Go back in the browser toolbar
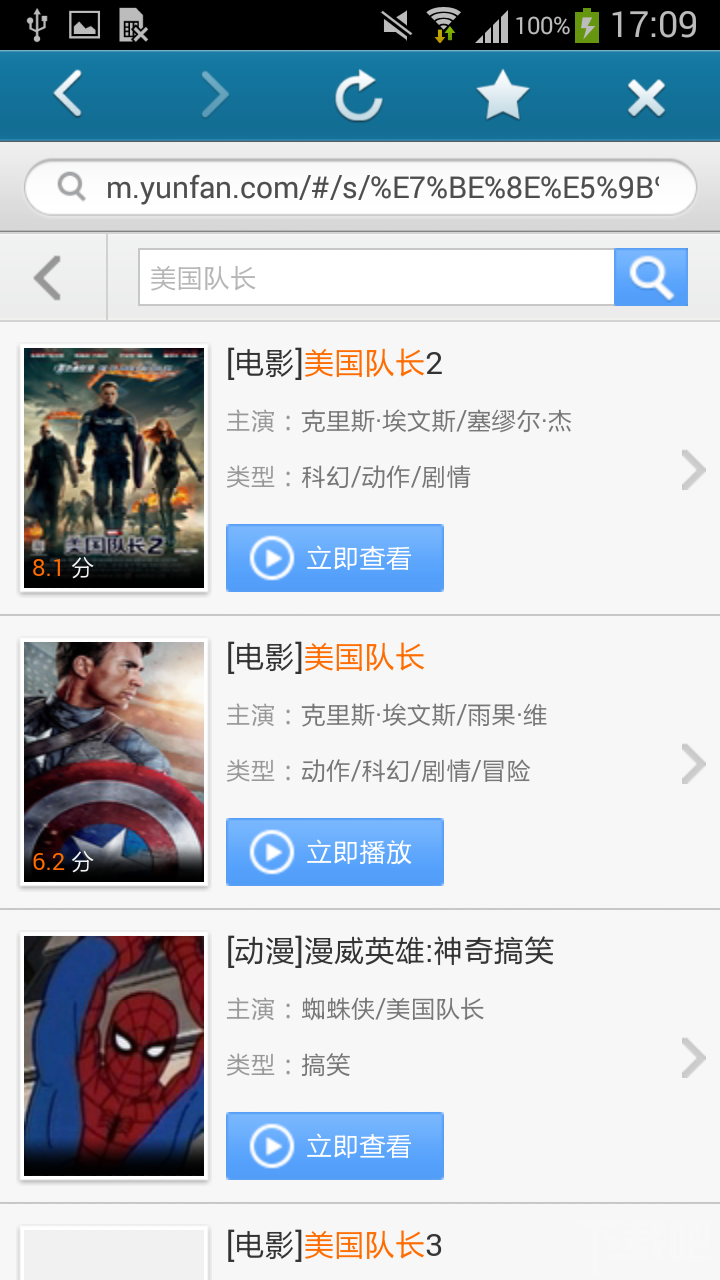This screenshot has width=720, height=1280. 68,97
